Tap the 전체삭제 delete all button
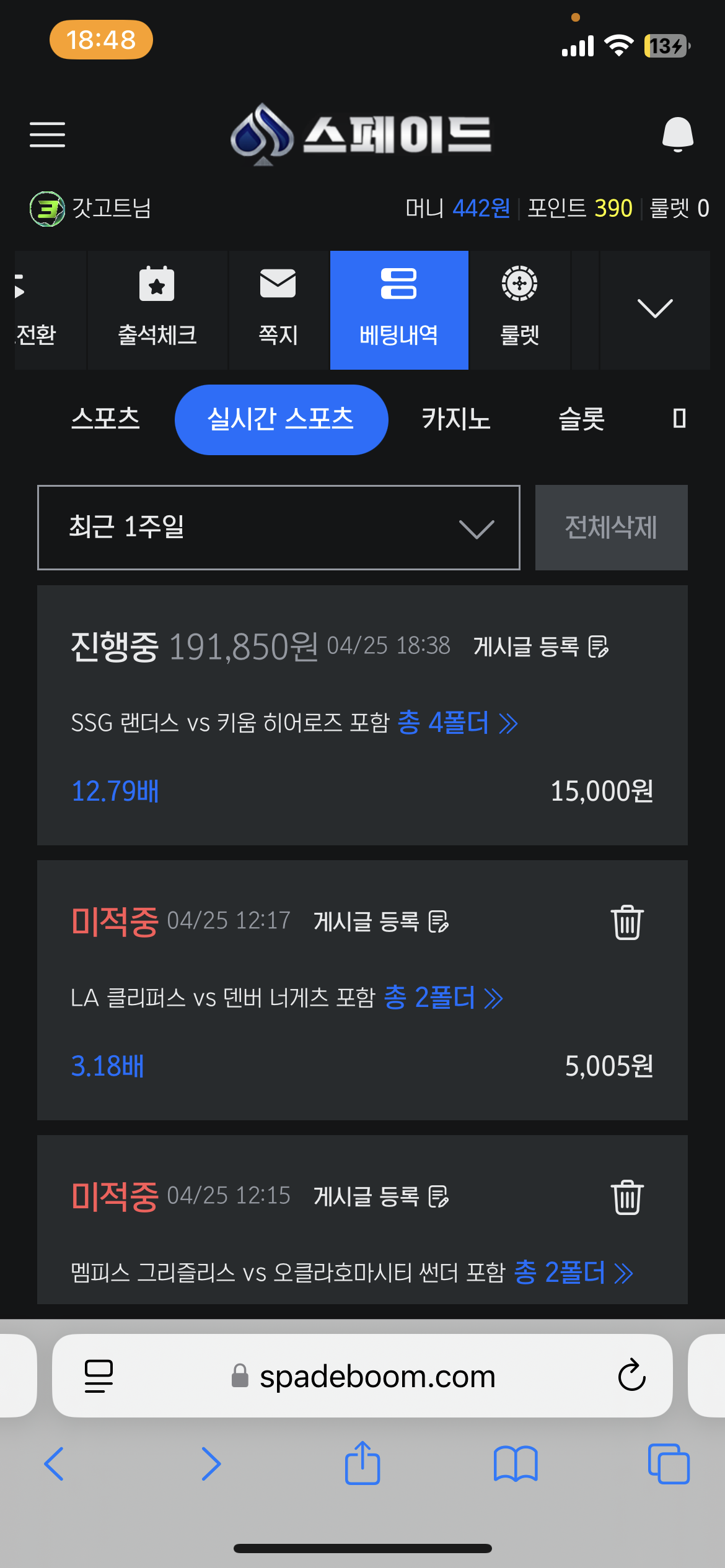 [612, 528]
